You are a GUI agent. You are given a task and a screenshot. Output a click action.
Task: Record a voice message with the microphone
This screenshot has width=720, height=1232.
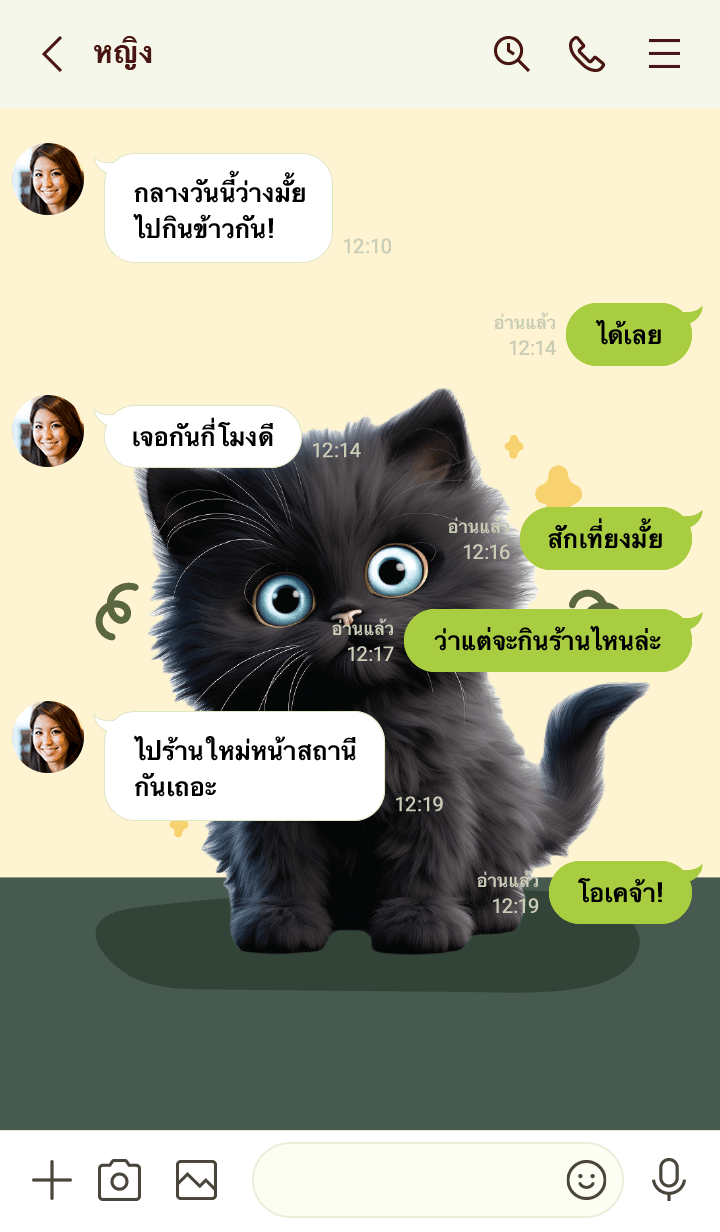pyautogui.click(x=668, y=1181)
